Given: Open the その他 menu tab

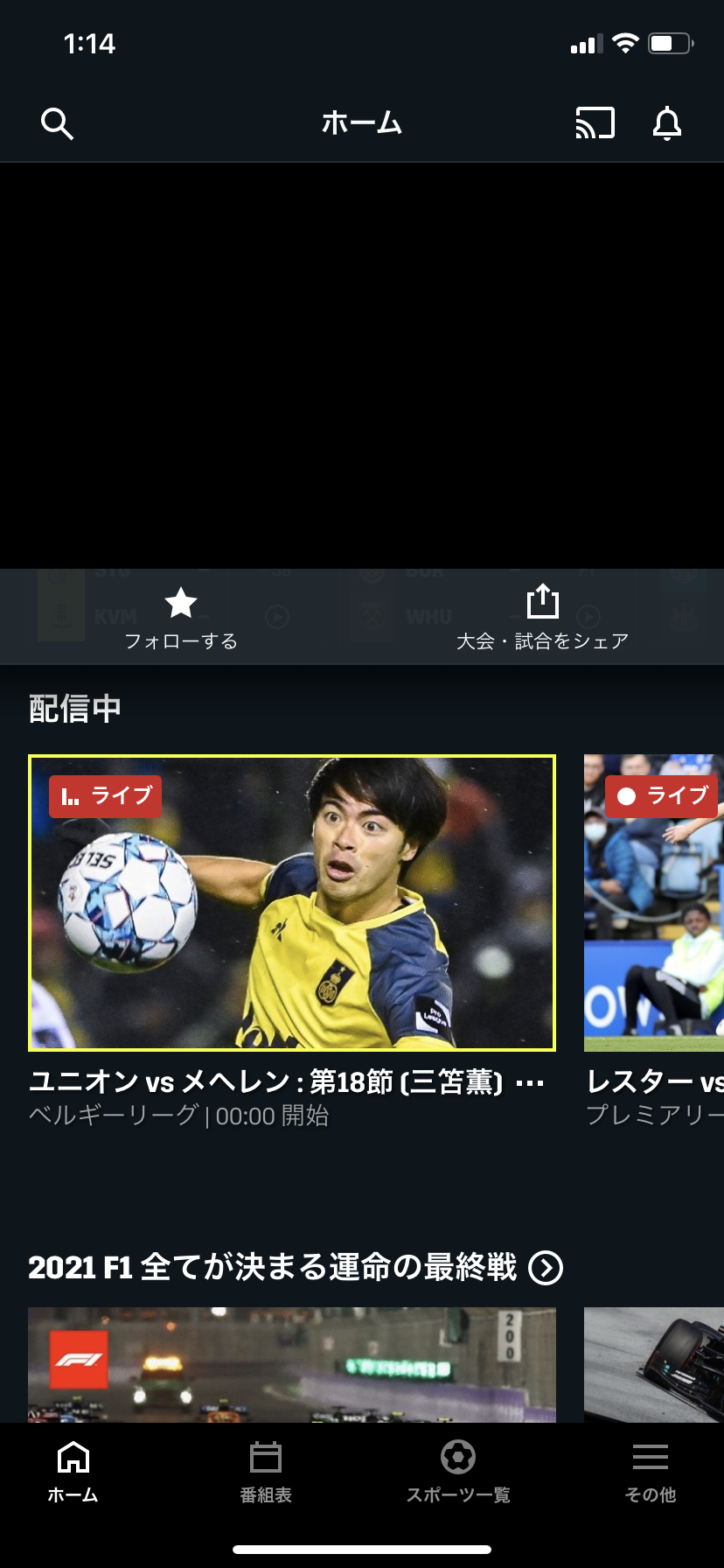Looking at the screenshot, I should point(651,1472).
